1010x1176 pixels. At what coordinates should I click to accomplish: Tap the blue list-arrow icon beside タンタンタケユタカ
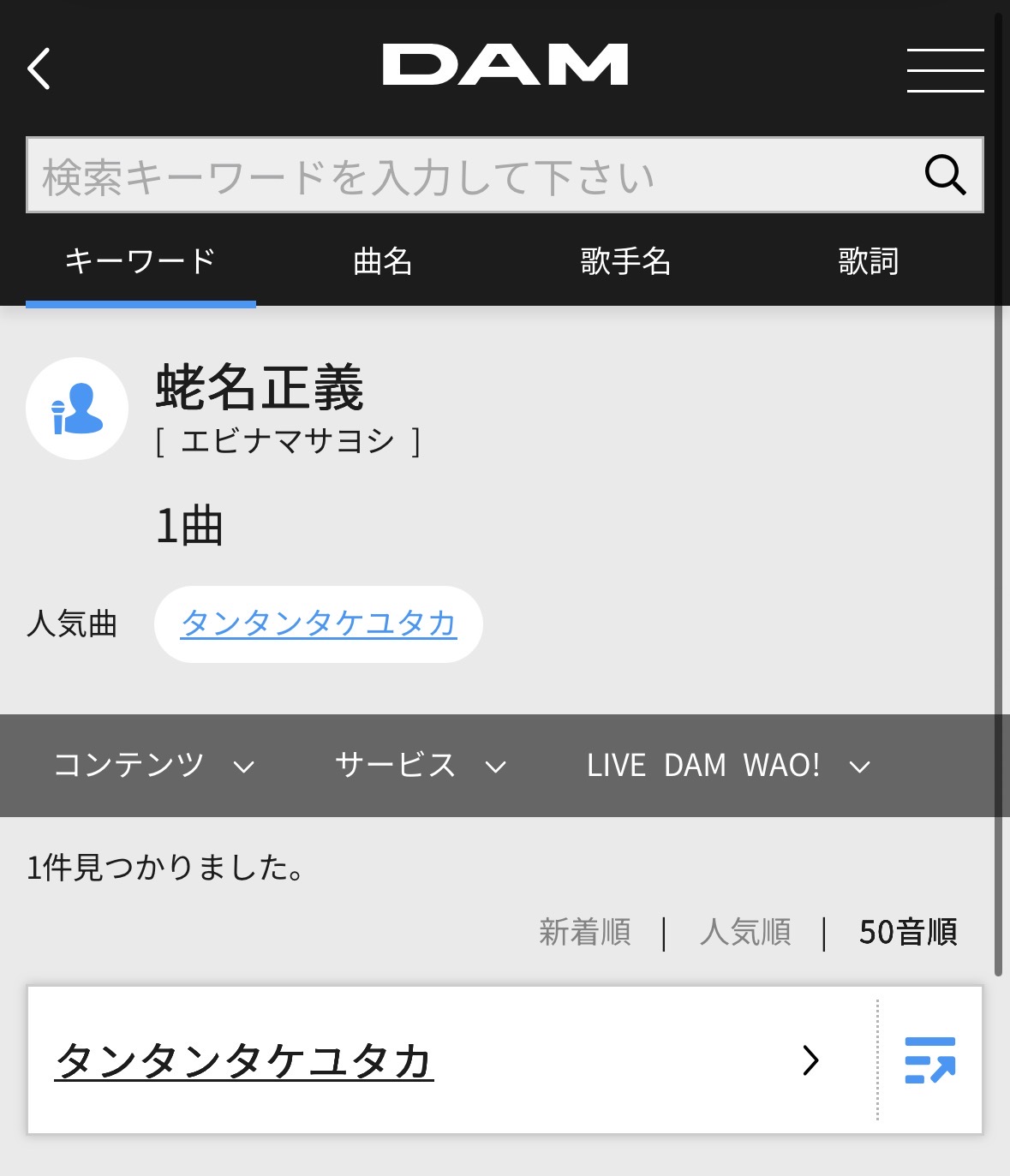tap(930, 1060)
